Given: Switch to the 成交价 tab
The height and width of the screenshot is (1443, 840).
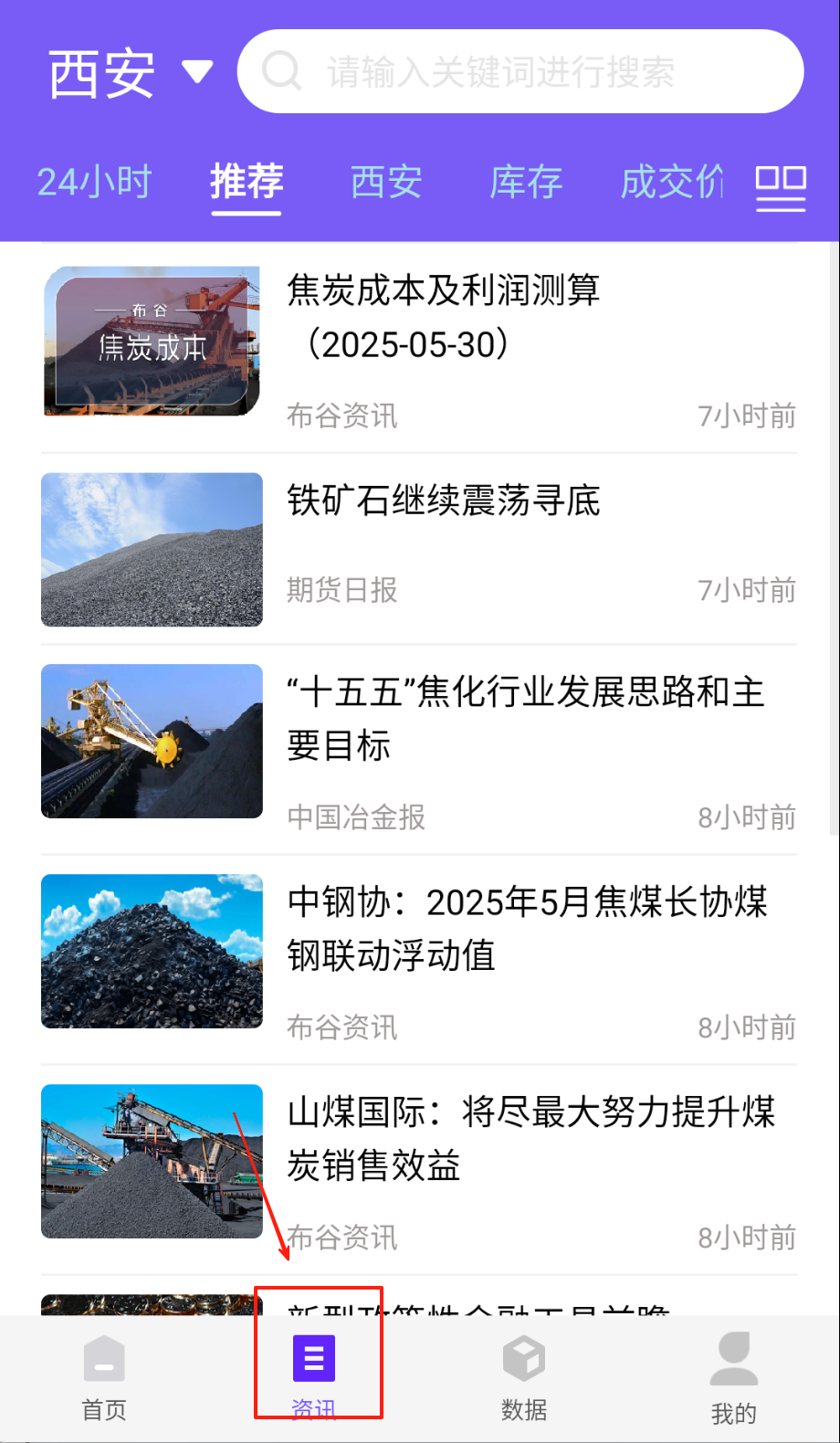Looking at the screenshot, I should click(672, 182).
